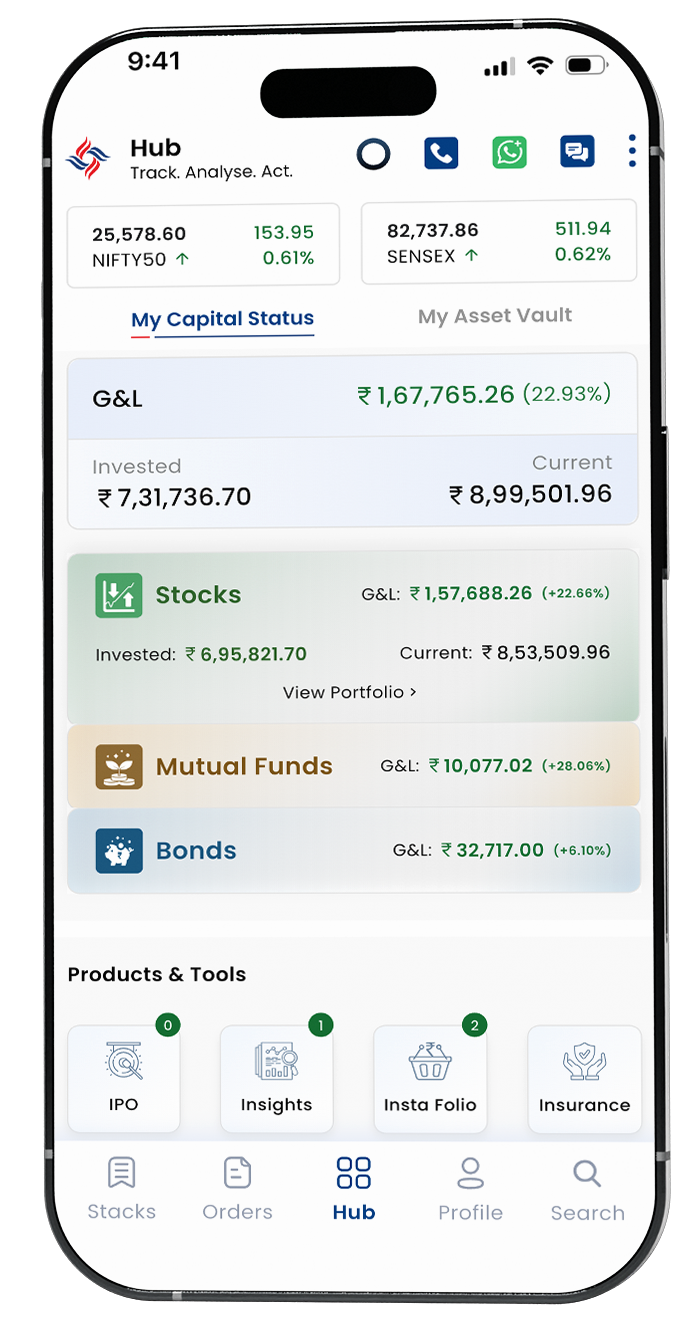
Task: Open the SENSEX index card
Action: click(x=498, y=242)
